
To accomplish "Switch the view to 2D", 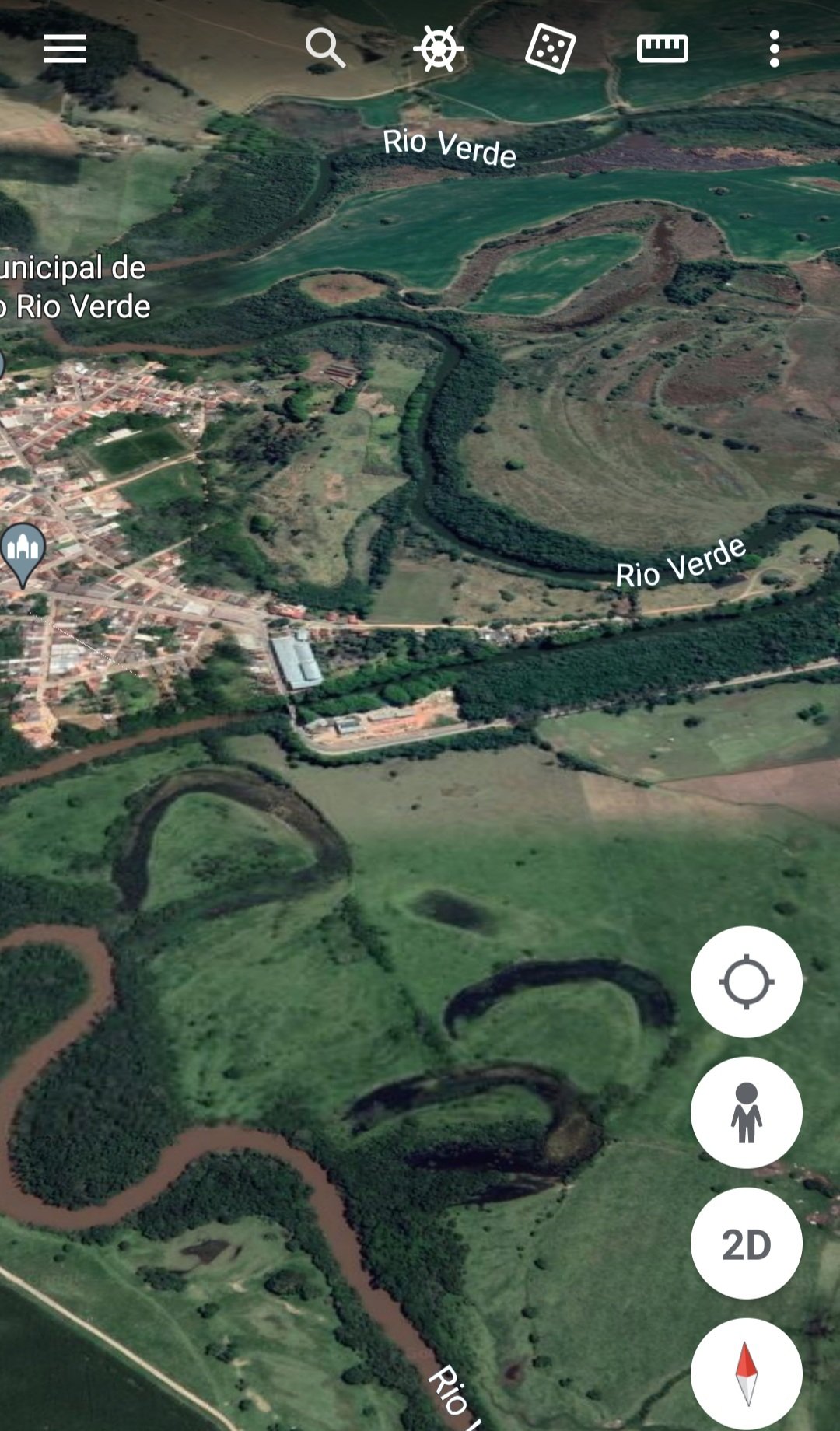I will 747,1244.
